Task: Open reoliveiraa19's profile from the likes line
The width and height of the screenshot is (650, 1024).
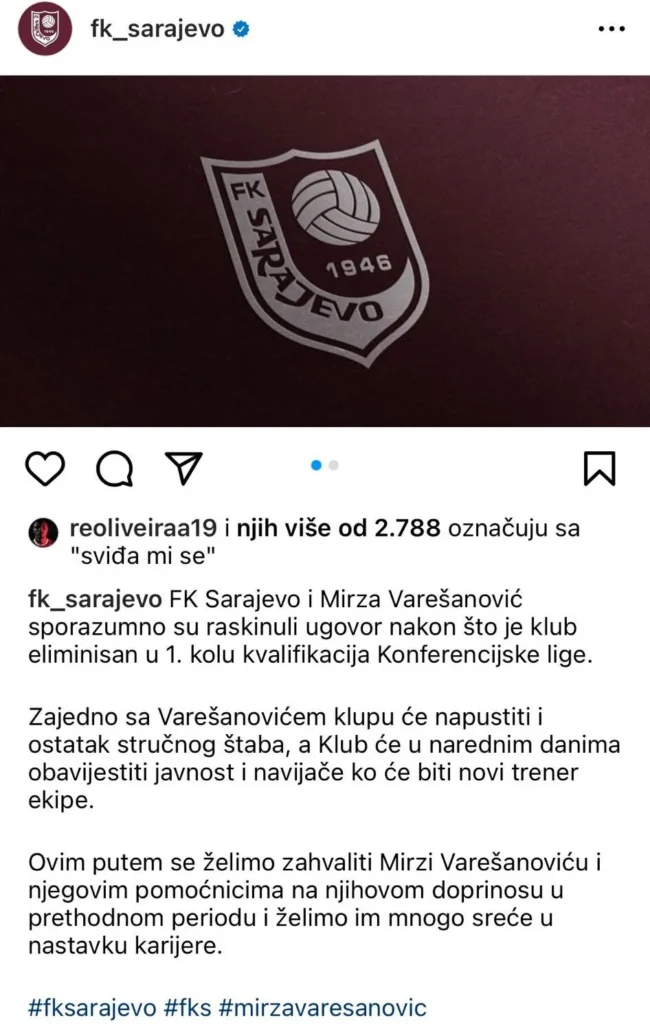Action: (146, 528)
